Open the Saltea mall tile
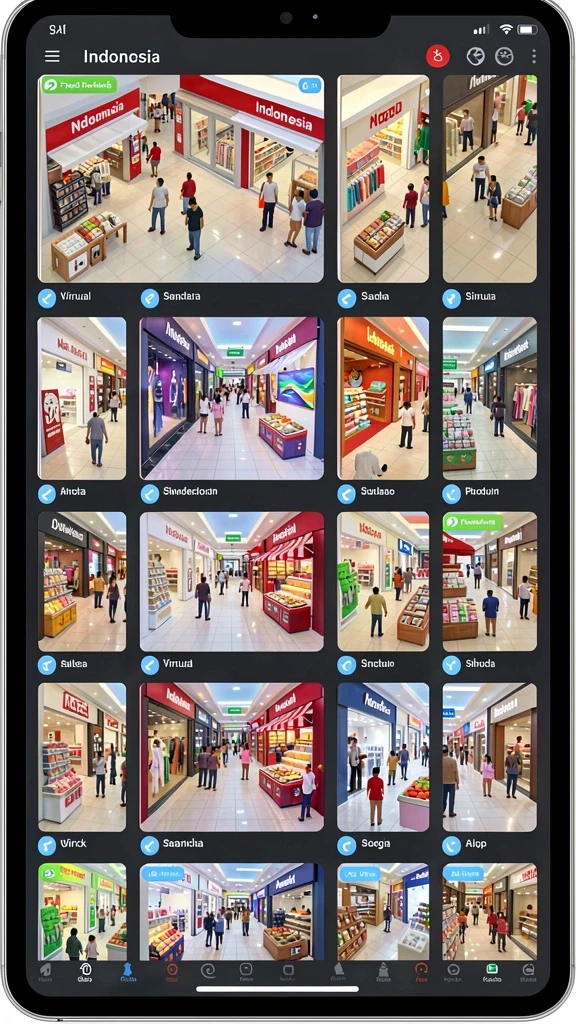 tap(82, 582)
